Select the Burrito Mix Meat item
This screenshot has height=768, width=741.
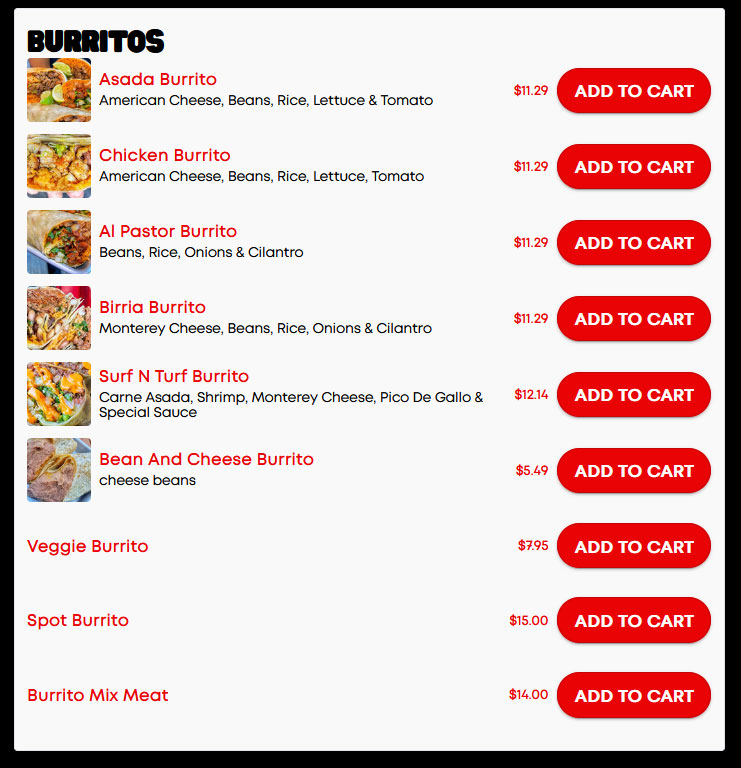pos(98,696)
